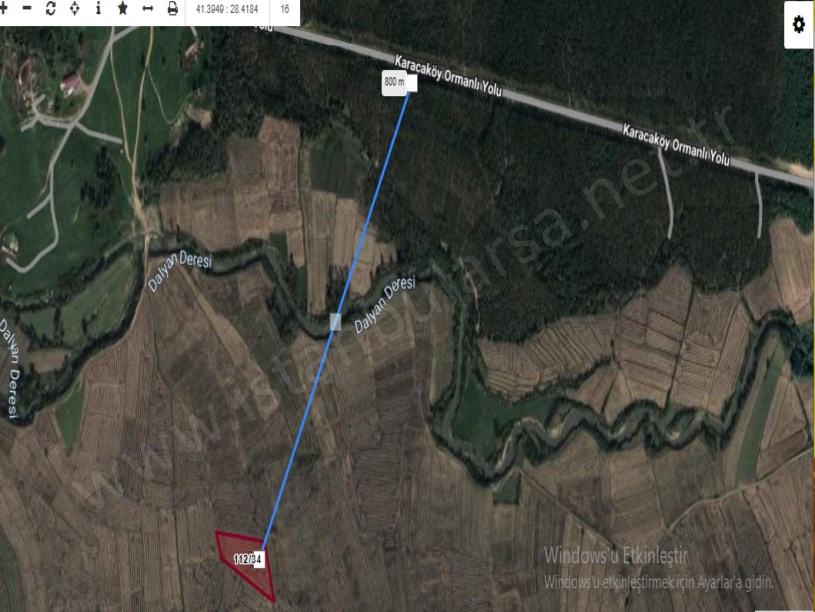Select the distance measure tool

[148, 8]
